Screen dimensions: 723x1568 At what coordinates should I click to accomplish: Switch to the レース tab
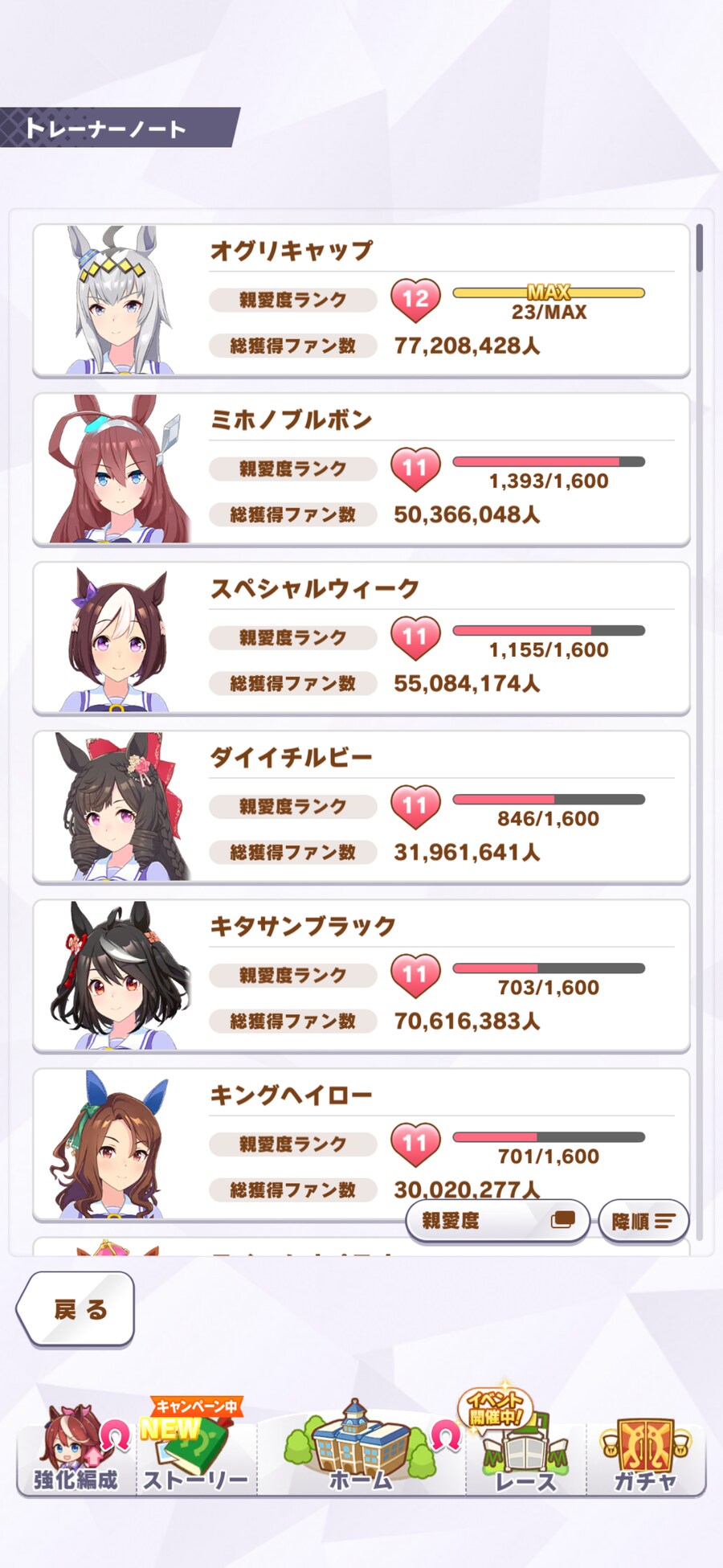click(x=525, y=1455)
